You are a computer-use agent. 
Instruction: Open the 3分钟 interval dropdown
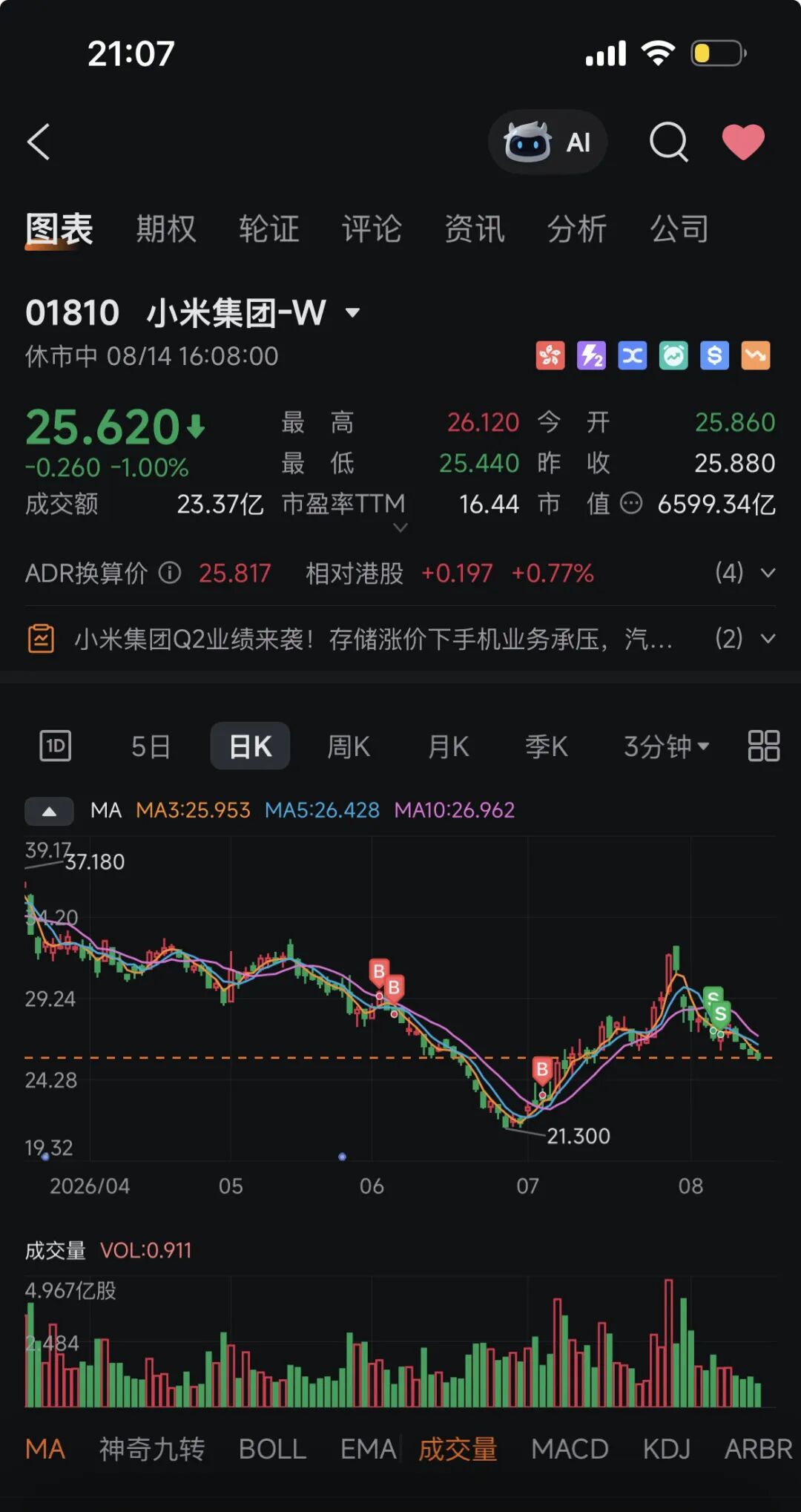(666, 746)
